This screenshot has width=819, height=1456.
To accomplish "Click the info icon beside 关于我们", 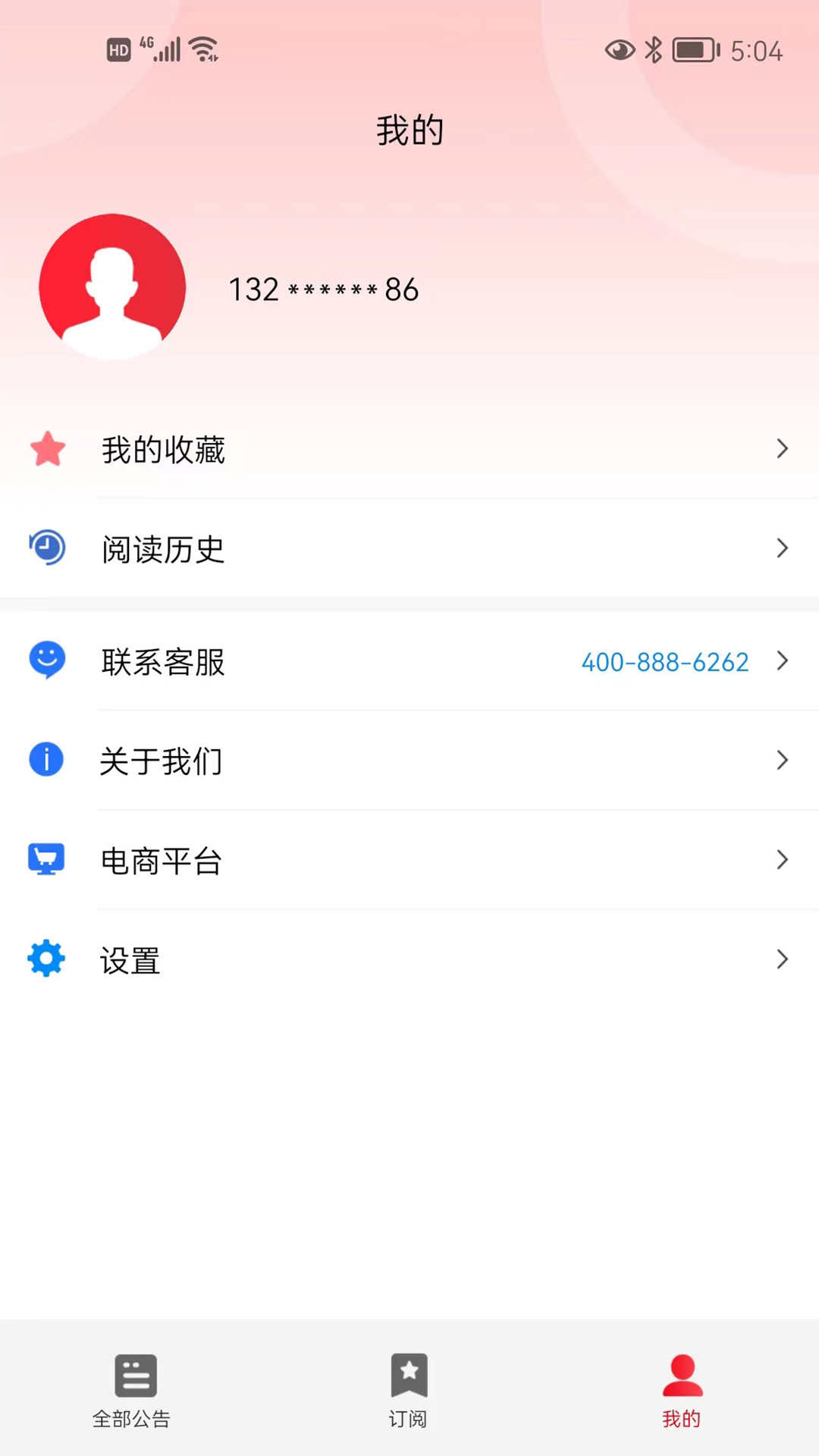I will coord(46,760).
